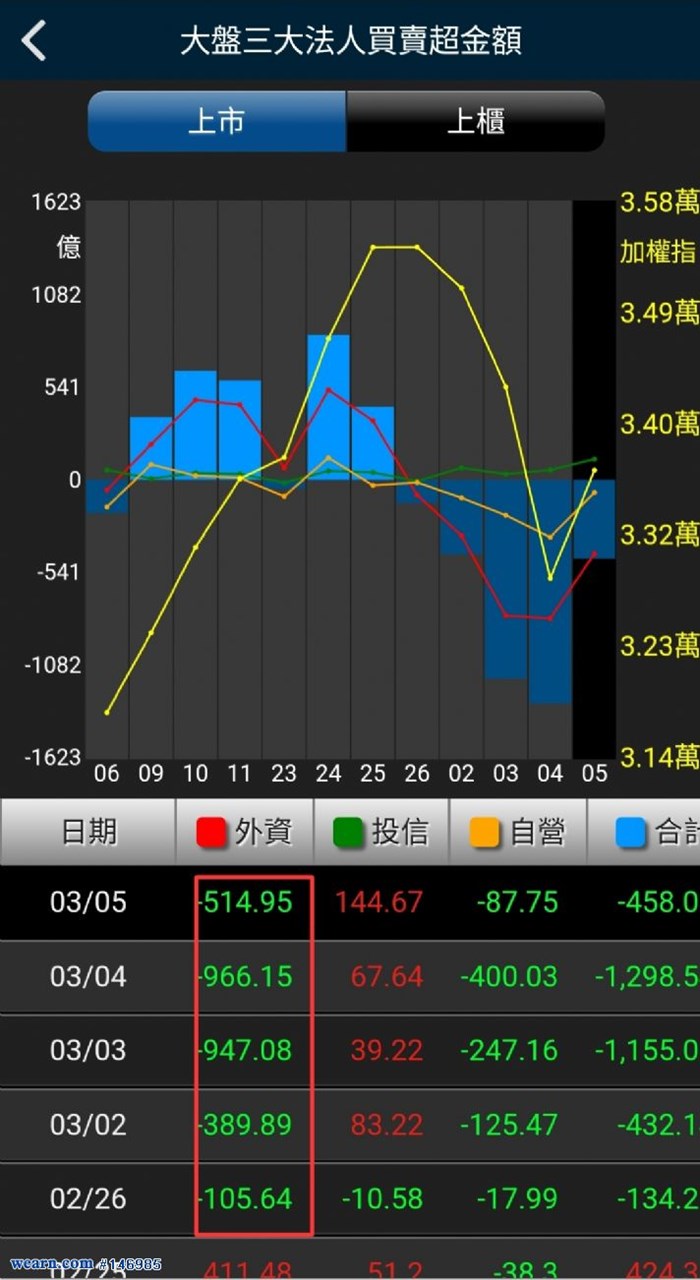Go back using the top-left arrow

coord(34,41)
